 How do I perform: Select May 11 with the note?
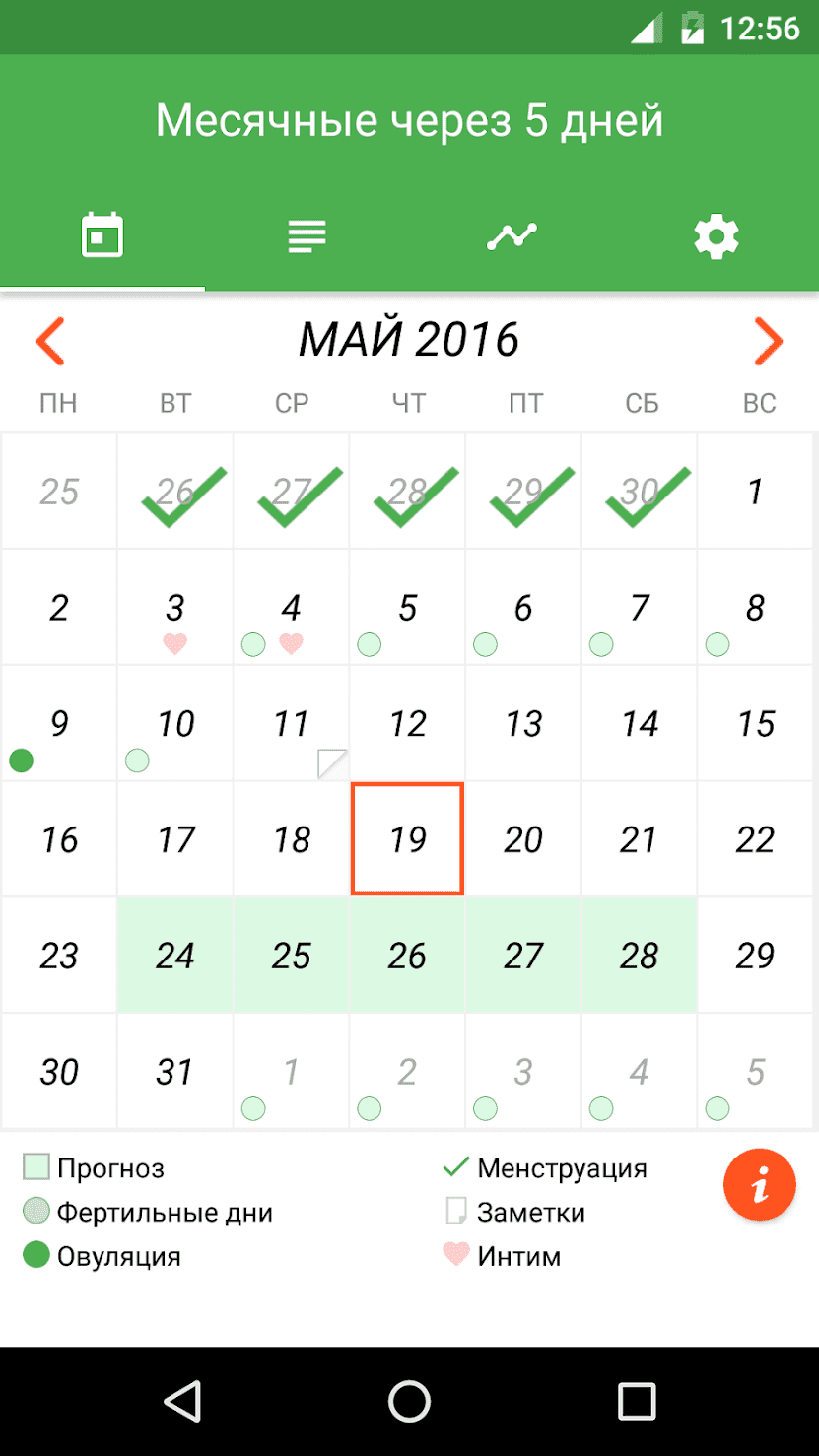tap(292, 724)
